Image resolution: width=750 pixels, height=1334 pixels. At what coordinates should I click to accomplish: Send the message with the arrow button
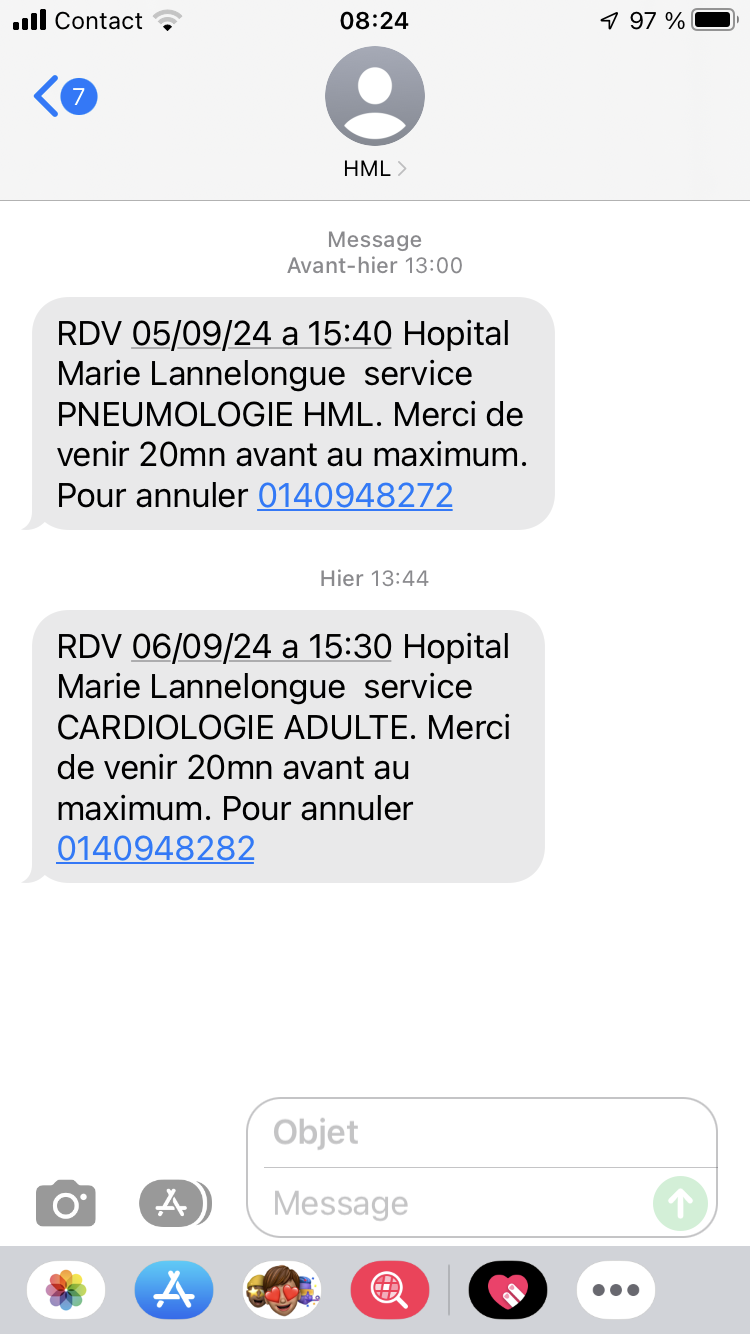(x=680, y=1202)
